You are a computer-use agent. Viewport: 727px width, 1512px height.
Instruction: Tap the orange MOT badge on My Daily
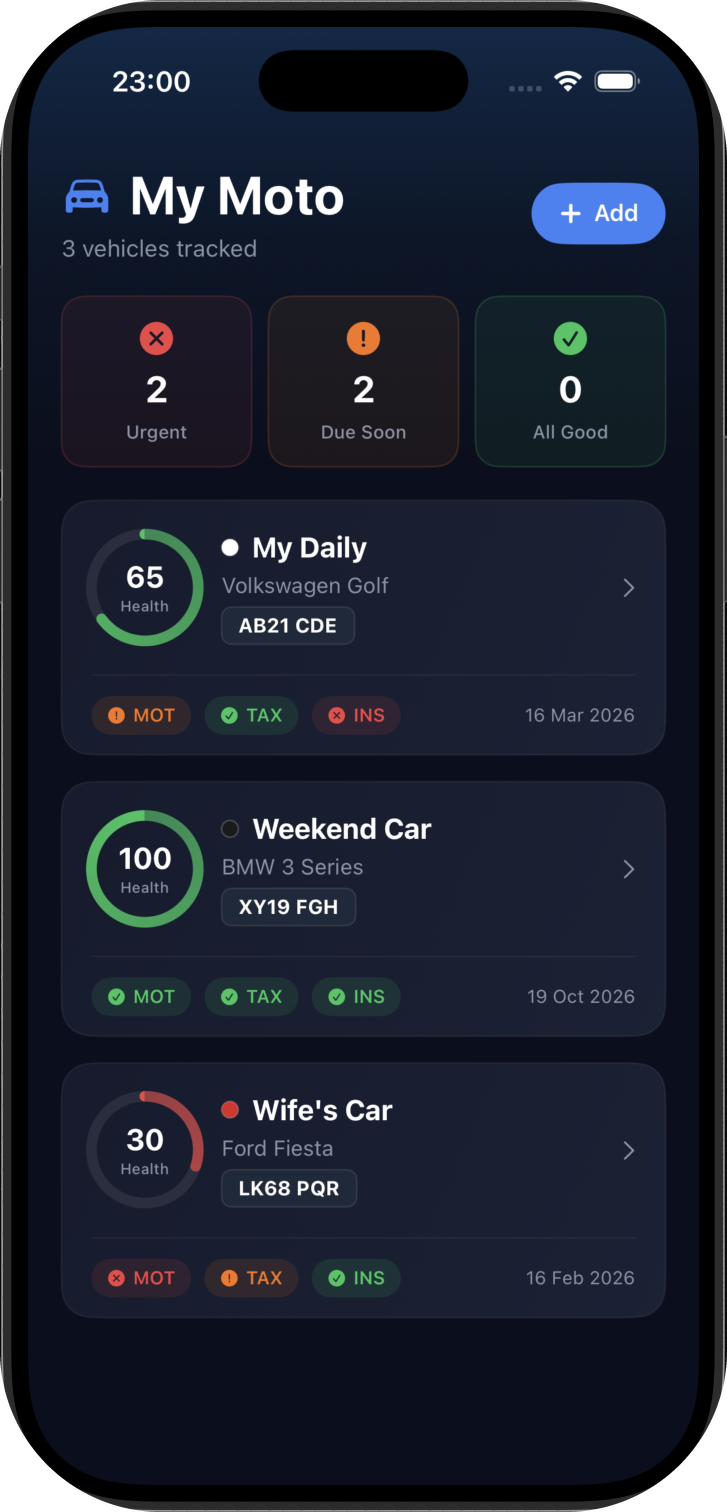141,715
